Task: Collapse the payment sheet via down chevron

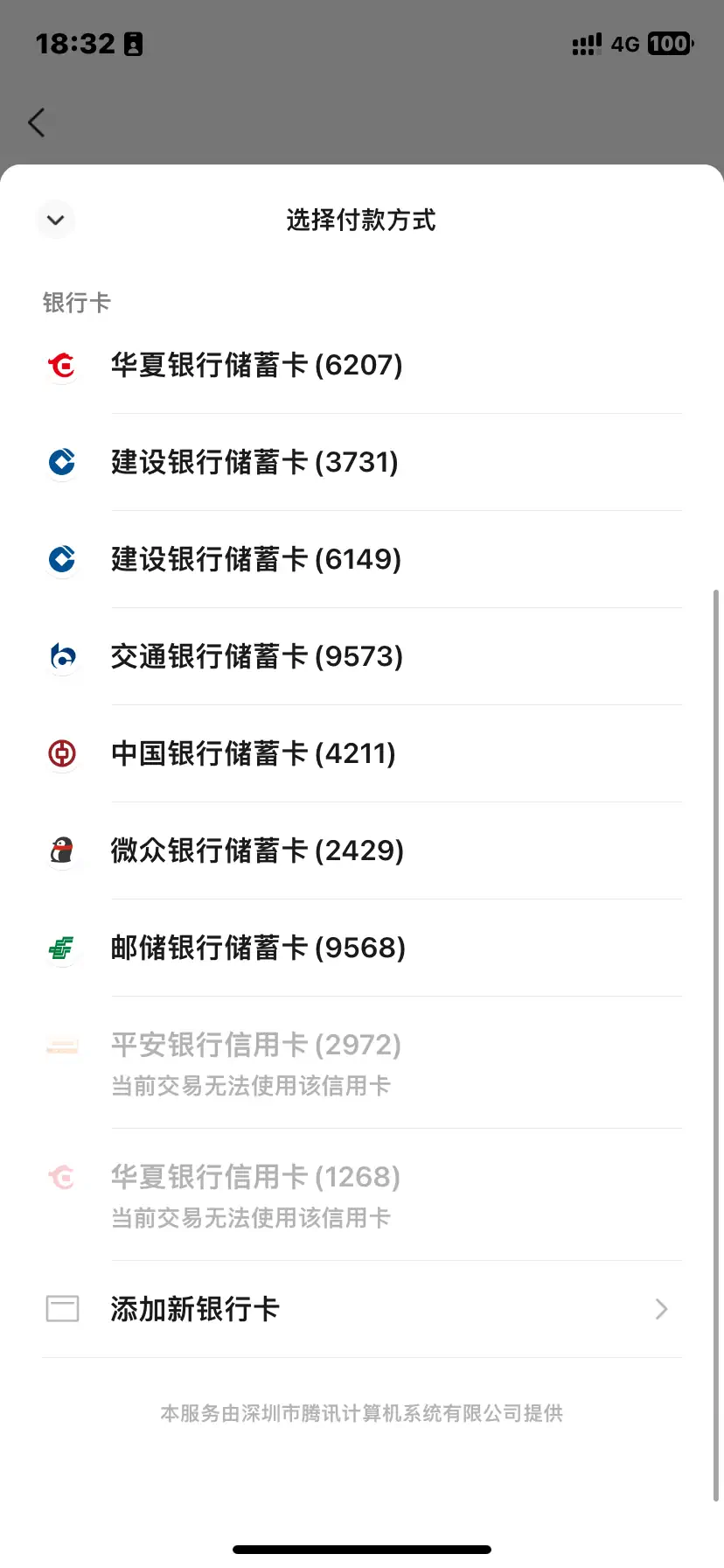Action: (x=55, y=220)
